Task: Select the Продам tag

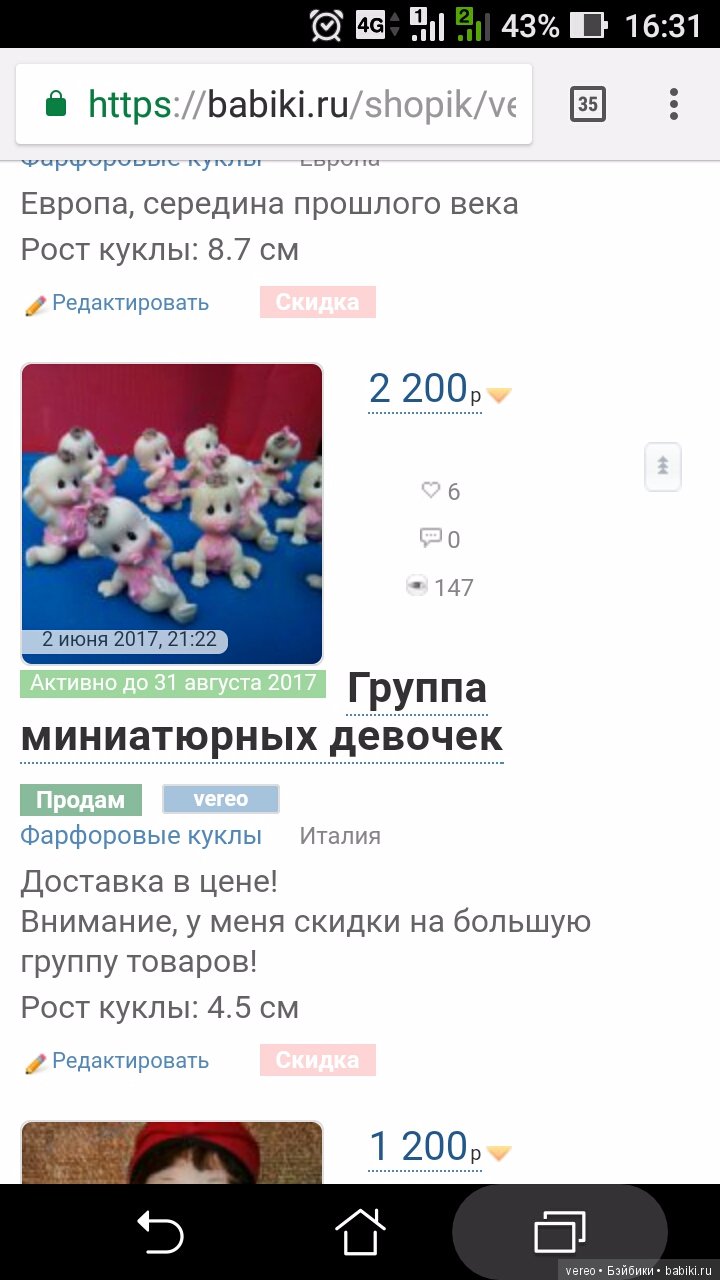Action: pos(80,800)
